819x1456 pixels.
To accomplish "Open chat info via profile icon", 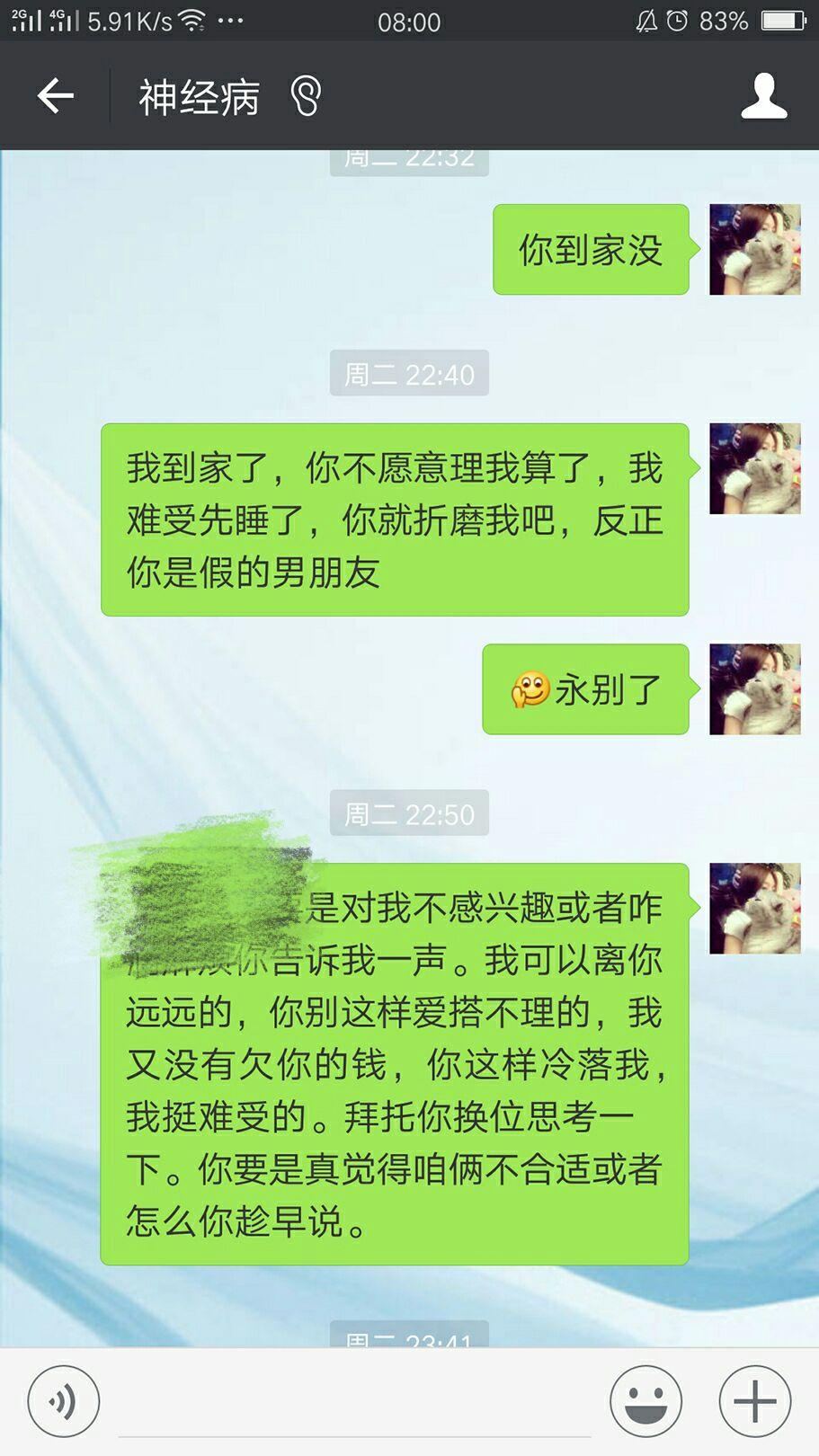I will click(x=763, y=96).
